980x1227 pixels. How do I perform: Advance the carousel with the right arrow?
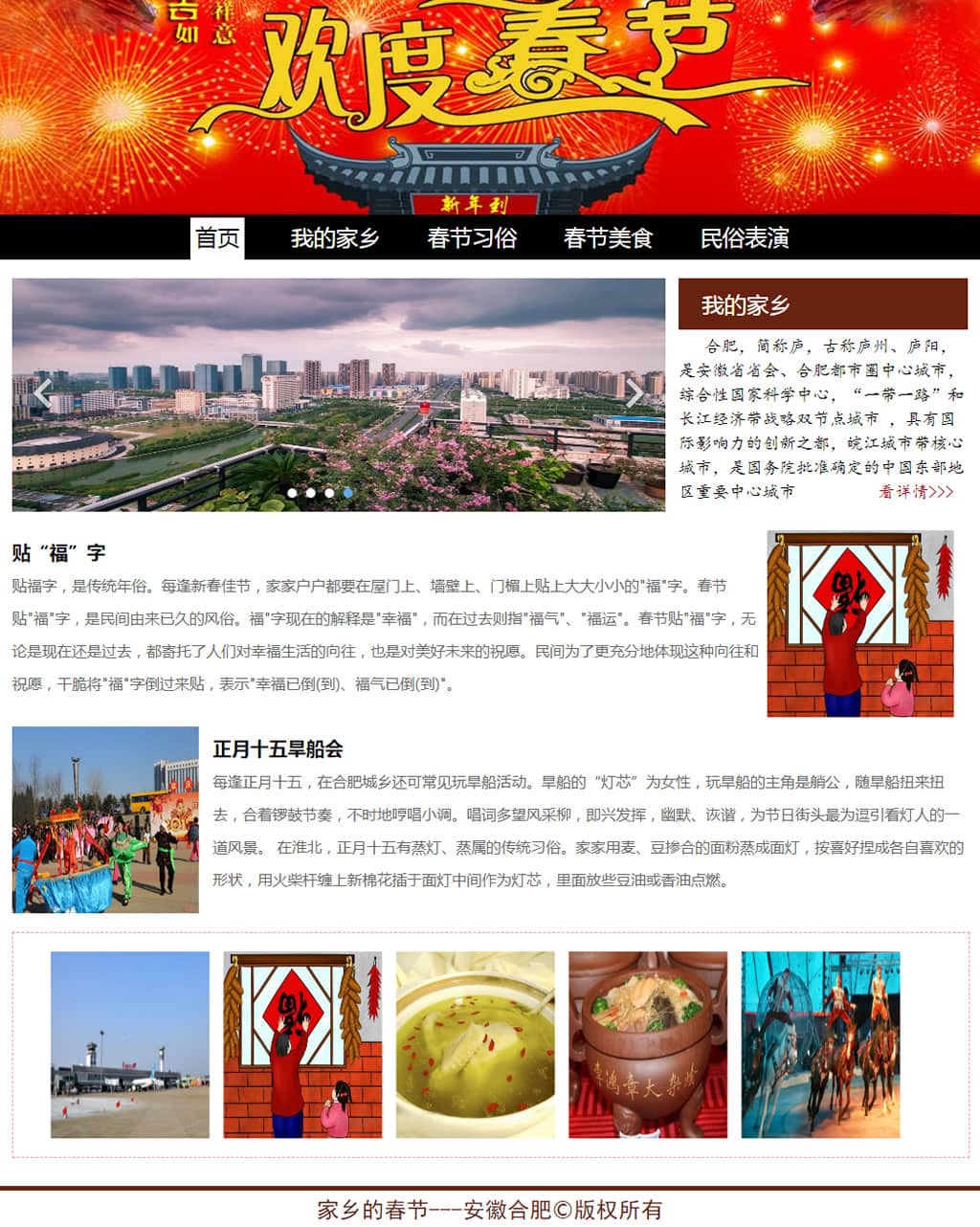tap(635, 393)
